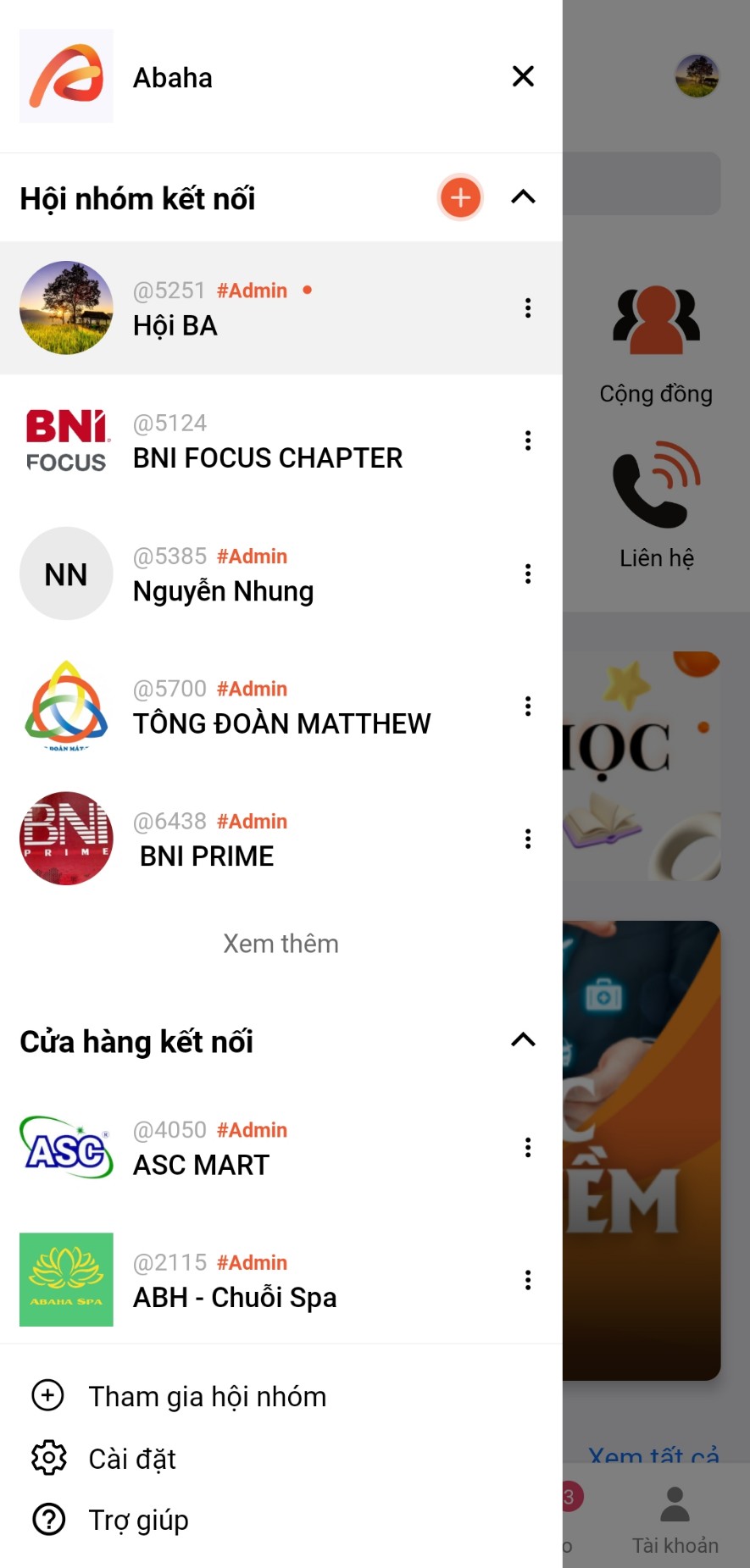Tap Xem thêm to show more groups

click(281, 944)
